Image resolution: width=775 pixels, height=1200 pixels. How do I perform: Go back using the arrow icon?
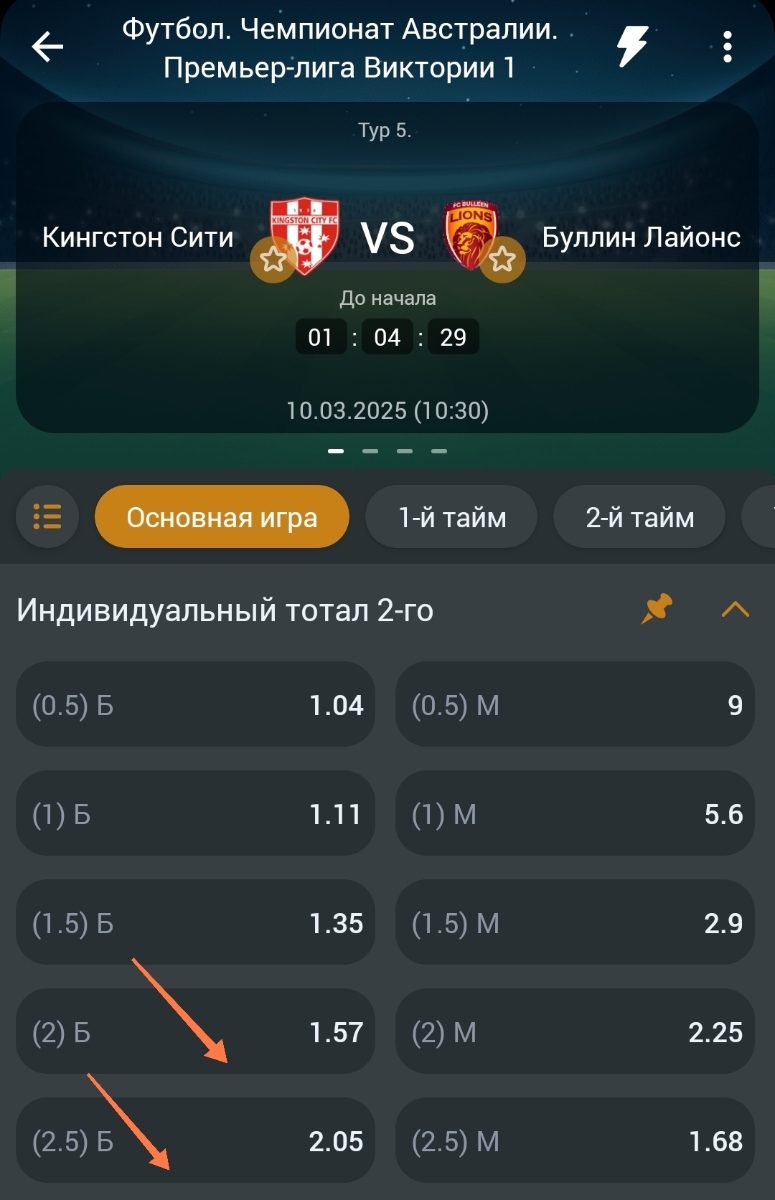[47, 47]
